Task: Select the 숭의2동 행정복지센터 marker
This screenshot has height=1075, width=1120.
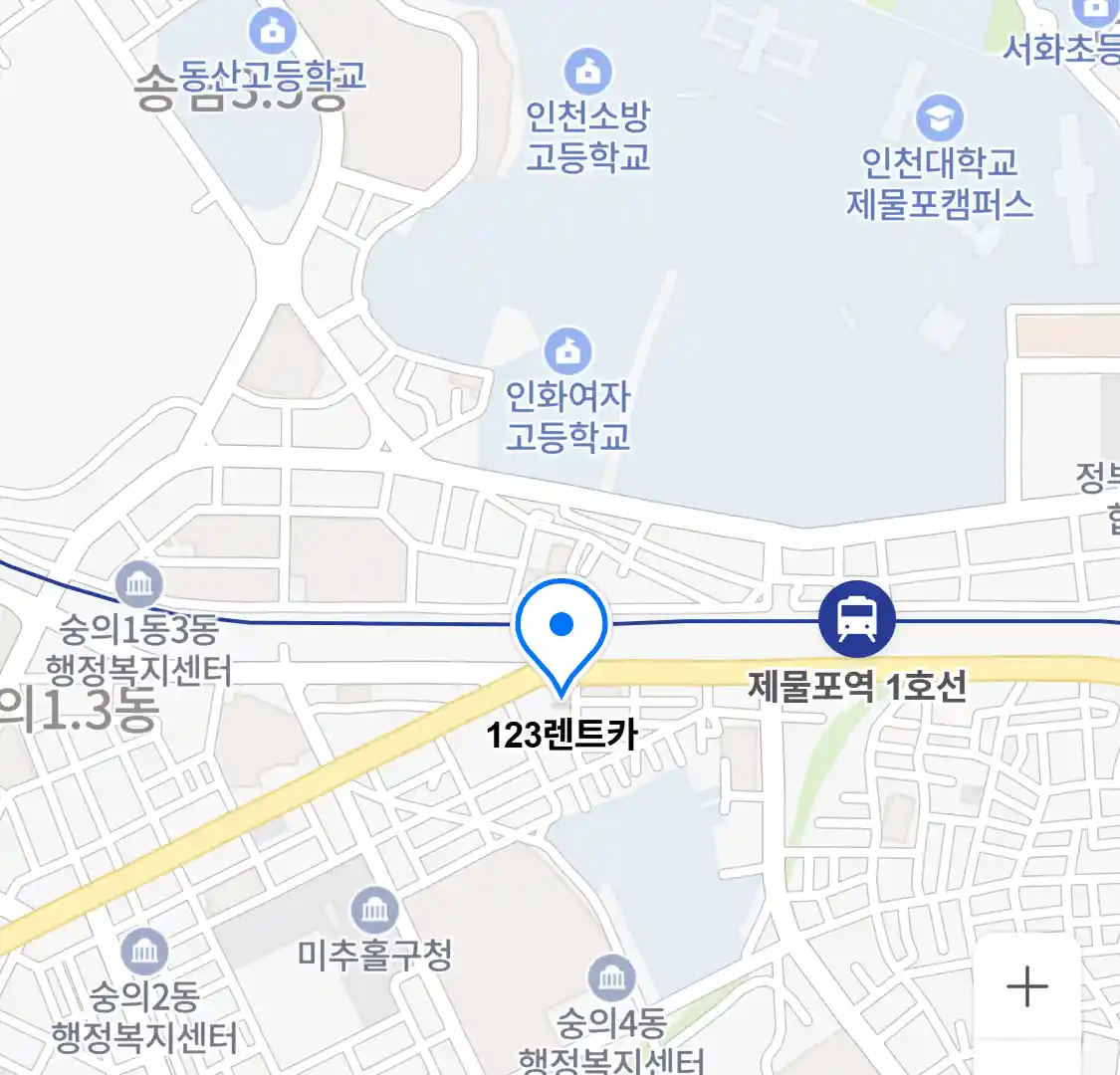Action: pos(145,952)
